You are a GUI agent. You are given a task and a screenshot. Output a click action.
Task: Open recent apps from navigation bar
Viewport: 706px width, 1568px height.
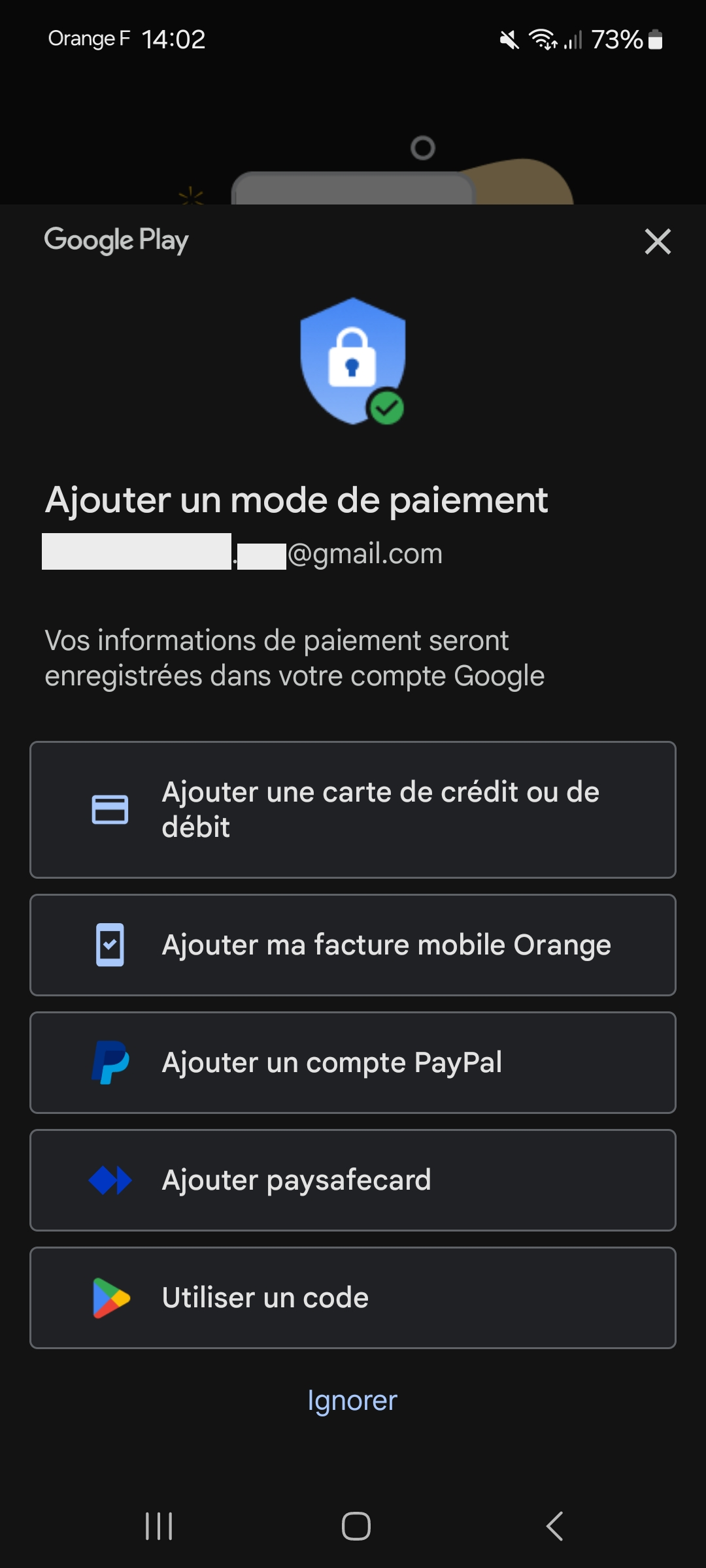click(159, 1526)
